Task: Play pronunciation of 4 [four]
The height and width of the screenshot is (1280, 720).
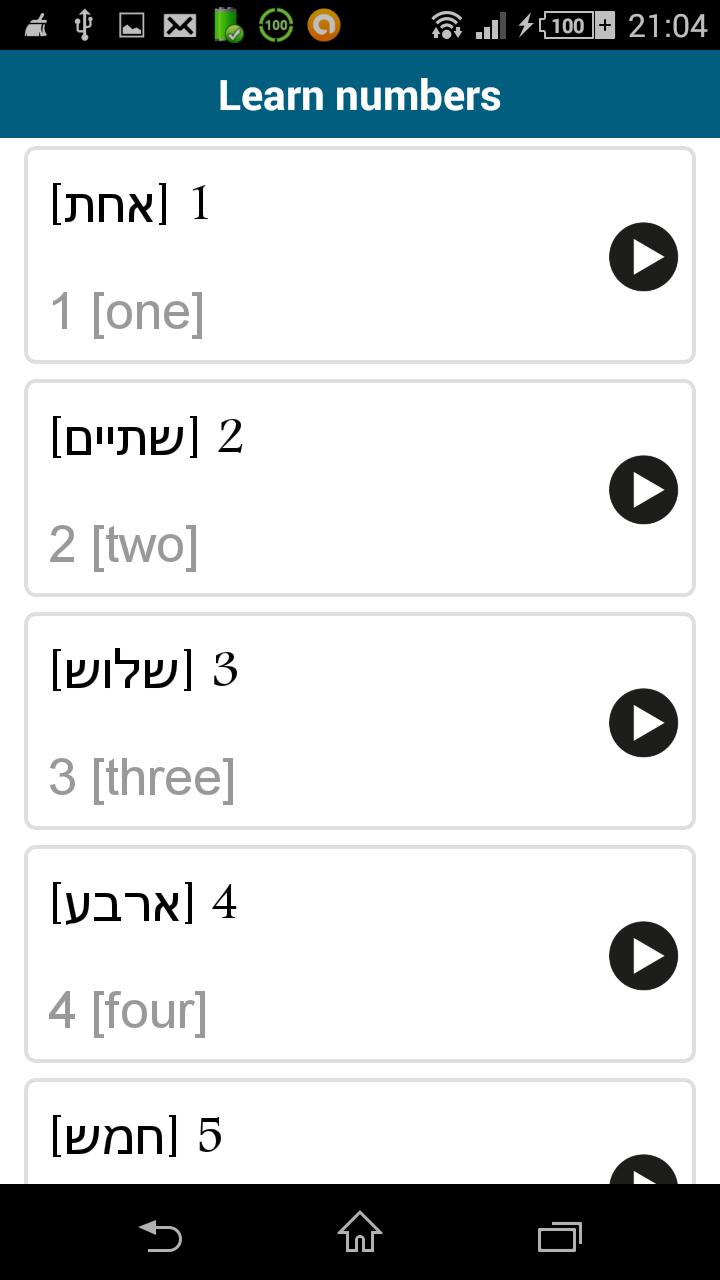Action: click(644, 956)
